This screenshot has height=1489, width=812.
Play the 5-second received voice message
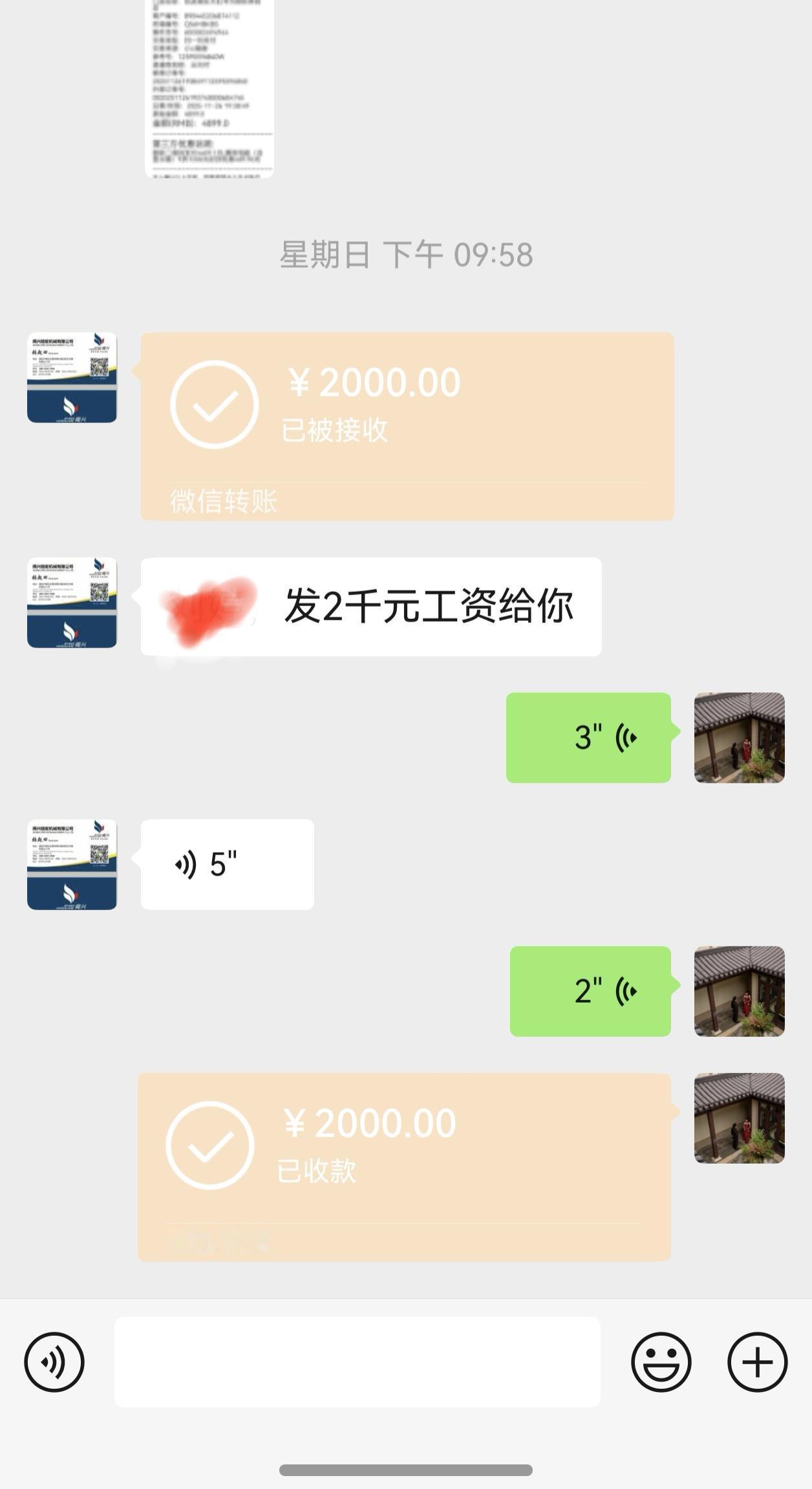click(x=228, y=864)
